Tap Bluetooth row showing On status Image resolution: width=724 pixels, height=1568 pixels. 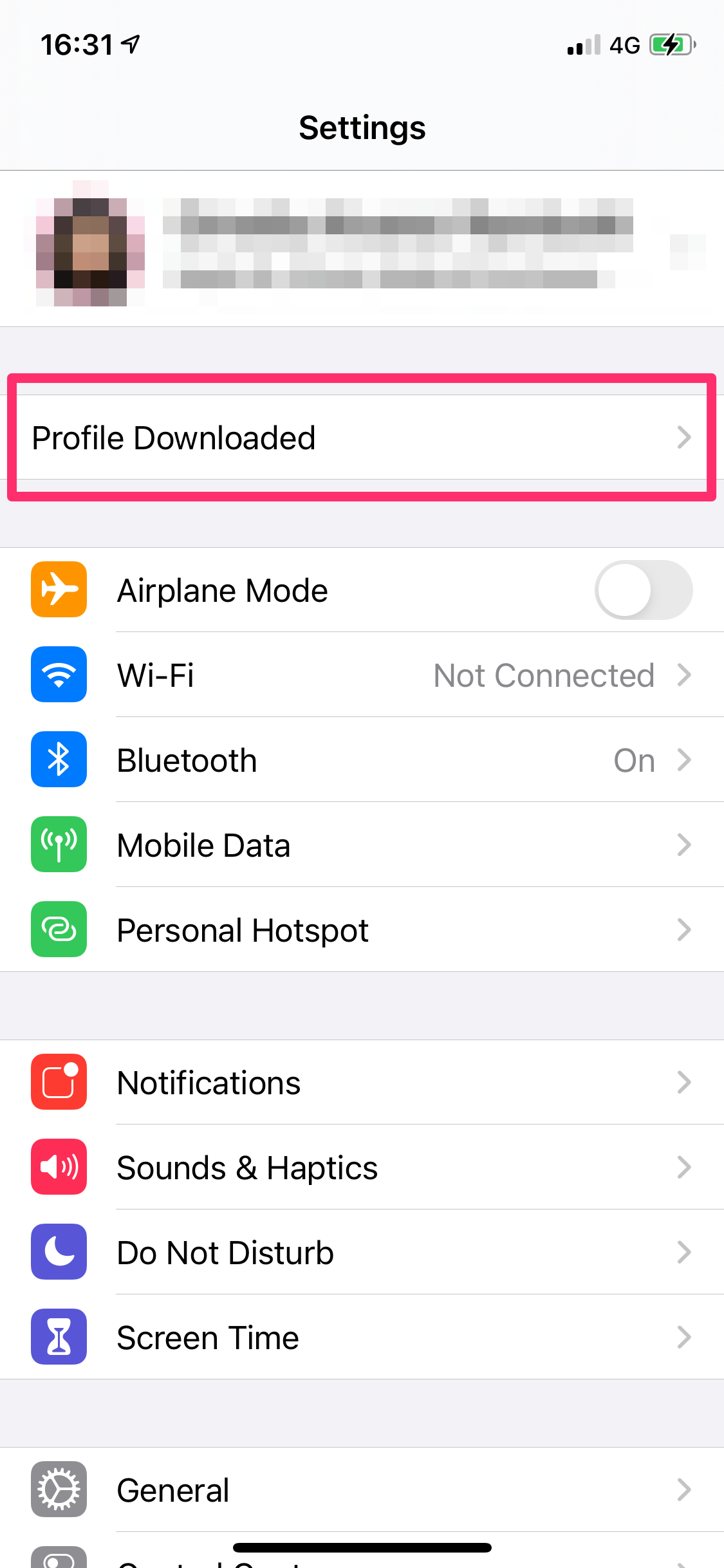click(360, 760)
